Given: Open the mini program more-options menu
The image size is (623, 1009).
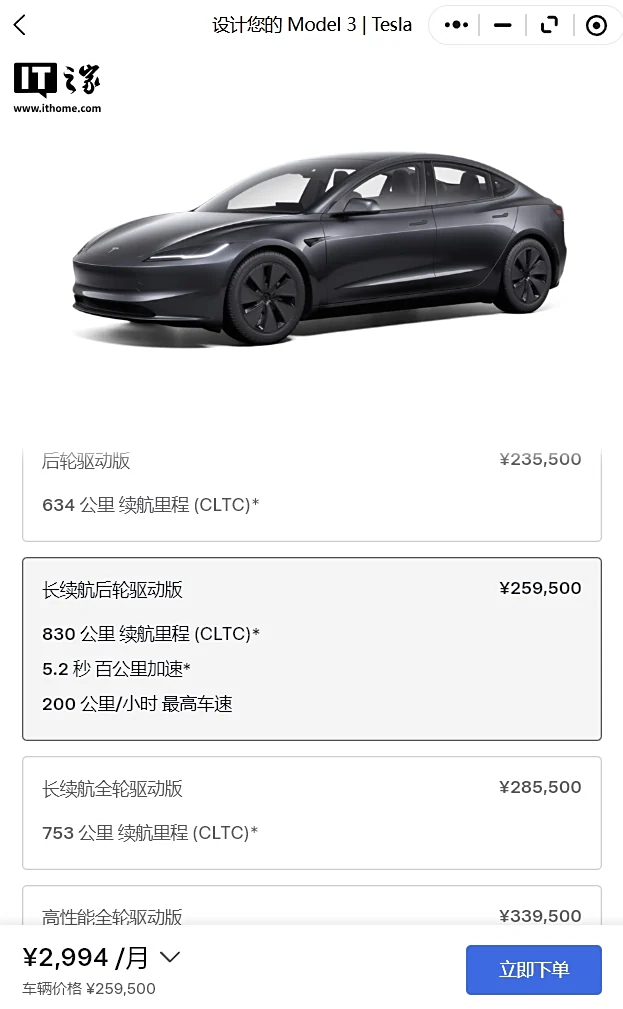Looking at the screenshot, I should pos(456,26).
